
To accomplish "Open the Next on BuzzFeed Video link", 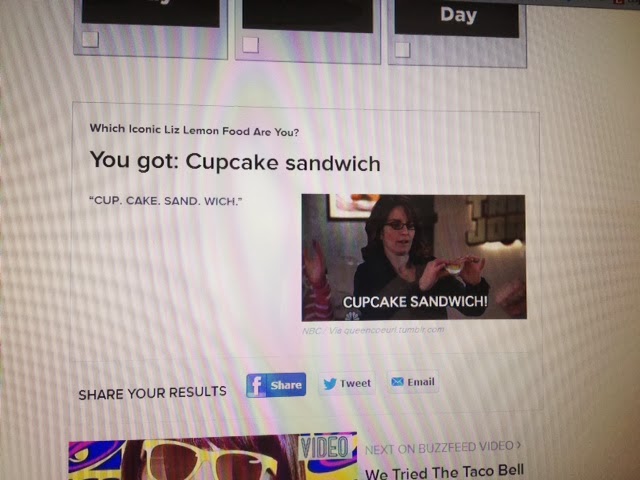I will [443, 446].
